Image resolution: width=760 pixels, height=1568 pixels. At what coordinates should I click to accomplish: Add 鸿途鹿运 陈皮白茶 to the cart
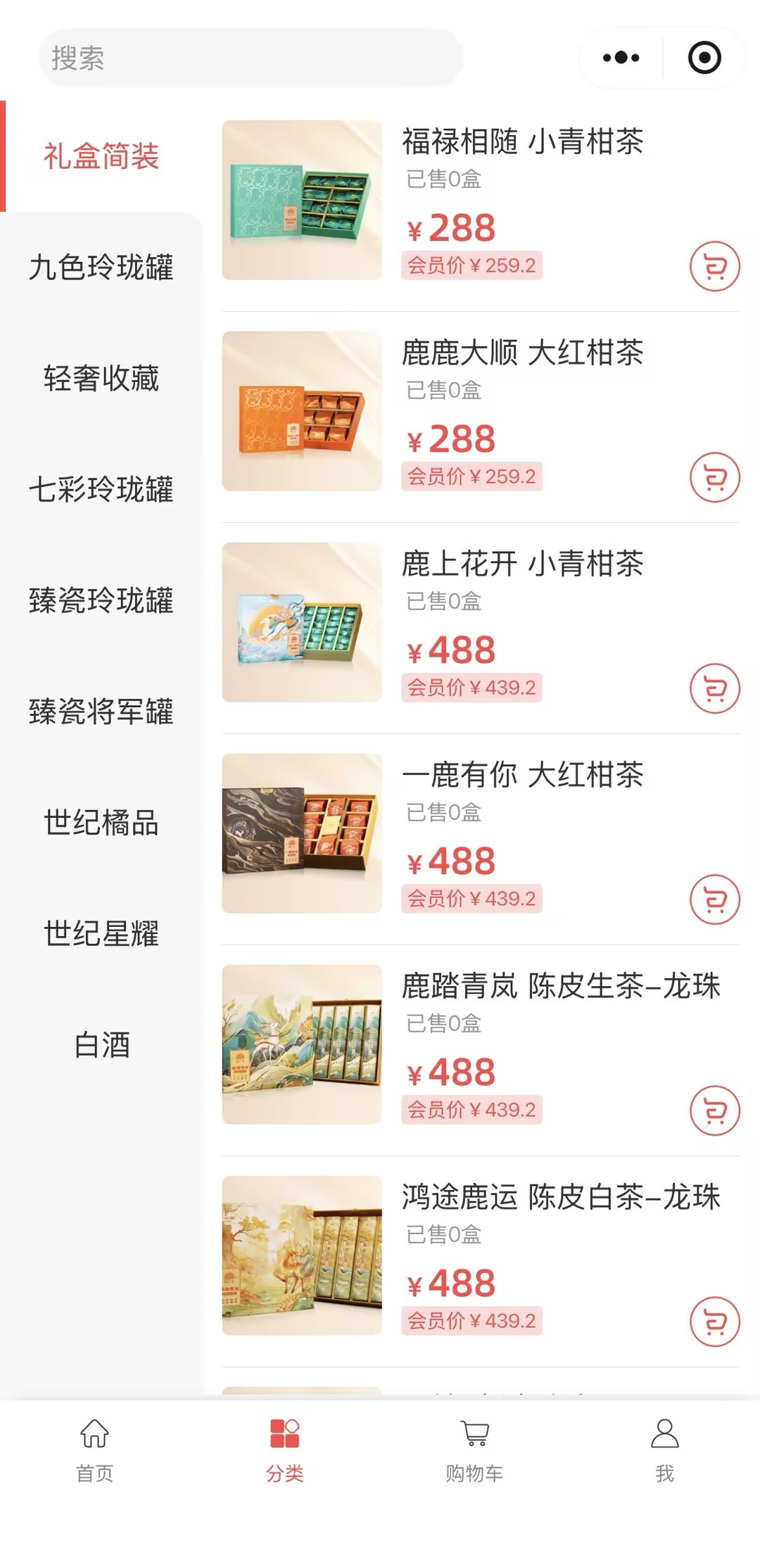714,1322
